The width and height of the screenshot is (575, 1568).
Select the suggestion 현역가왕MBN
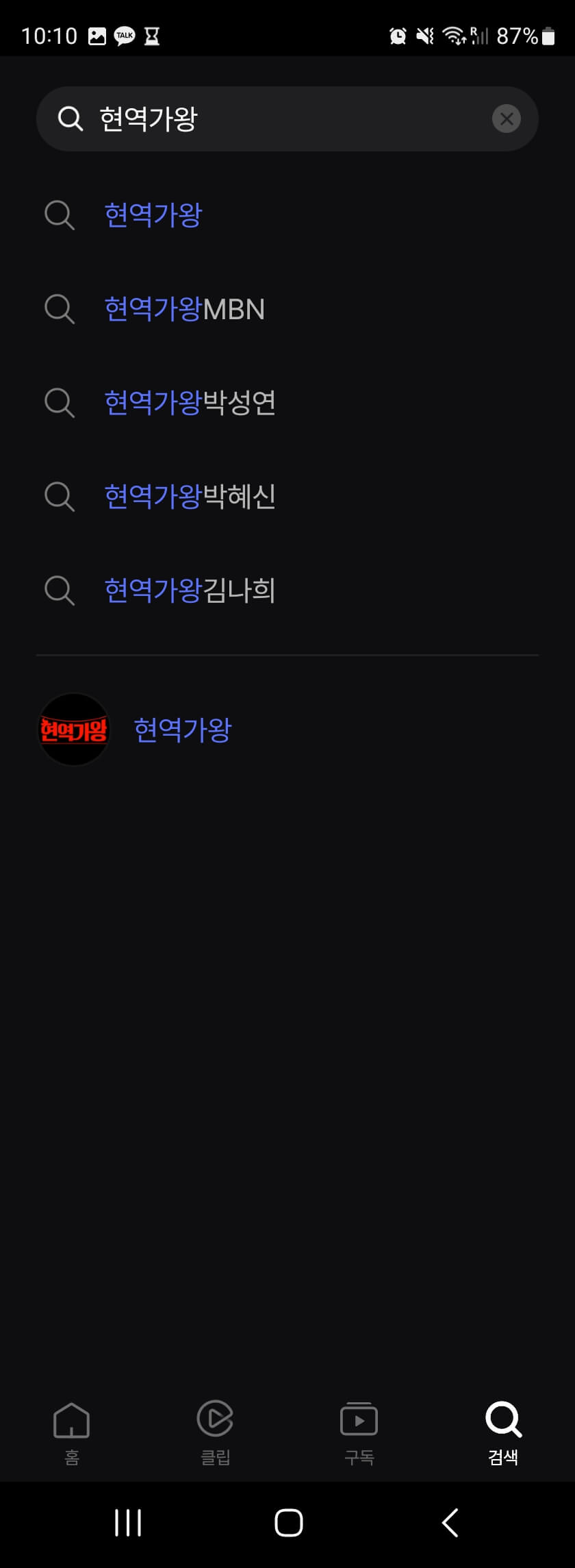tap(185, 309)
